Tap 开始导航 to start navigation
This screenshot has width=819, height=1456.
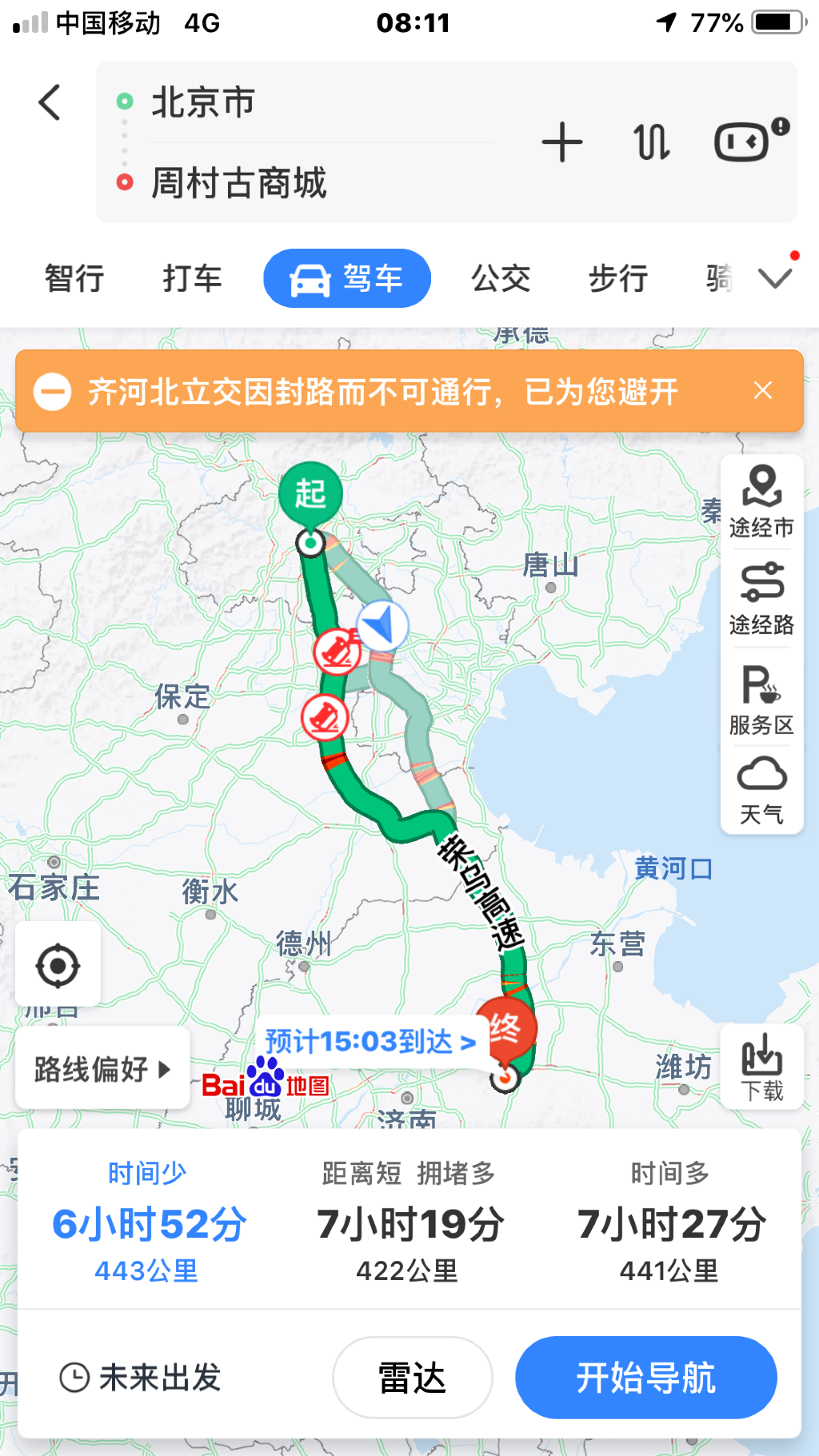tap(646, 1378)
